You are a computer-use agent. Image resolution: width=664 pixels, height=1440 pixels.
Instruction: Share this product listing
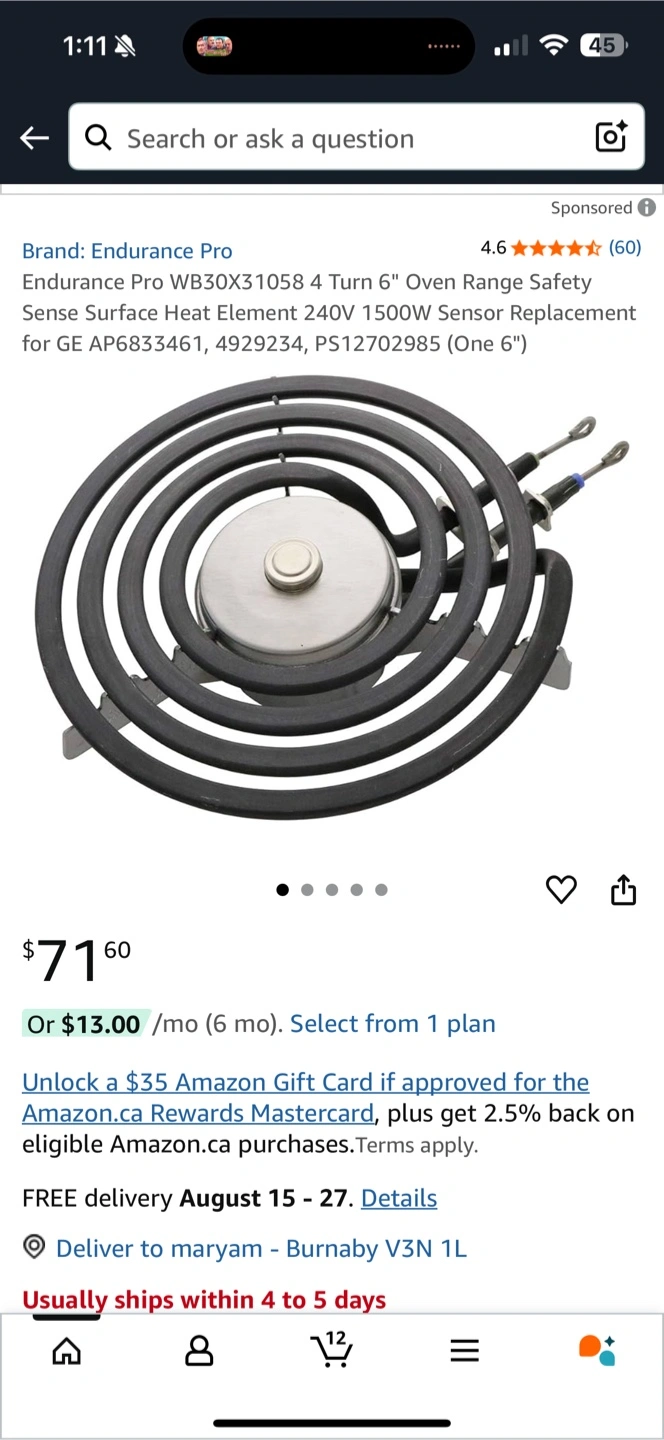tap(623, 889)
